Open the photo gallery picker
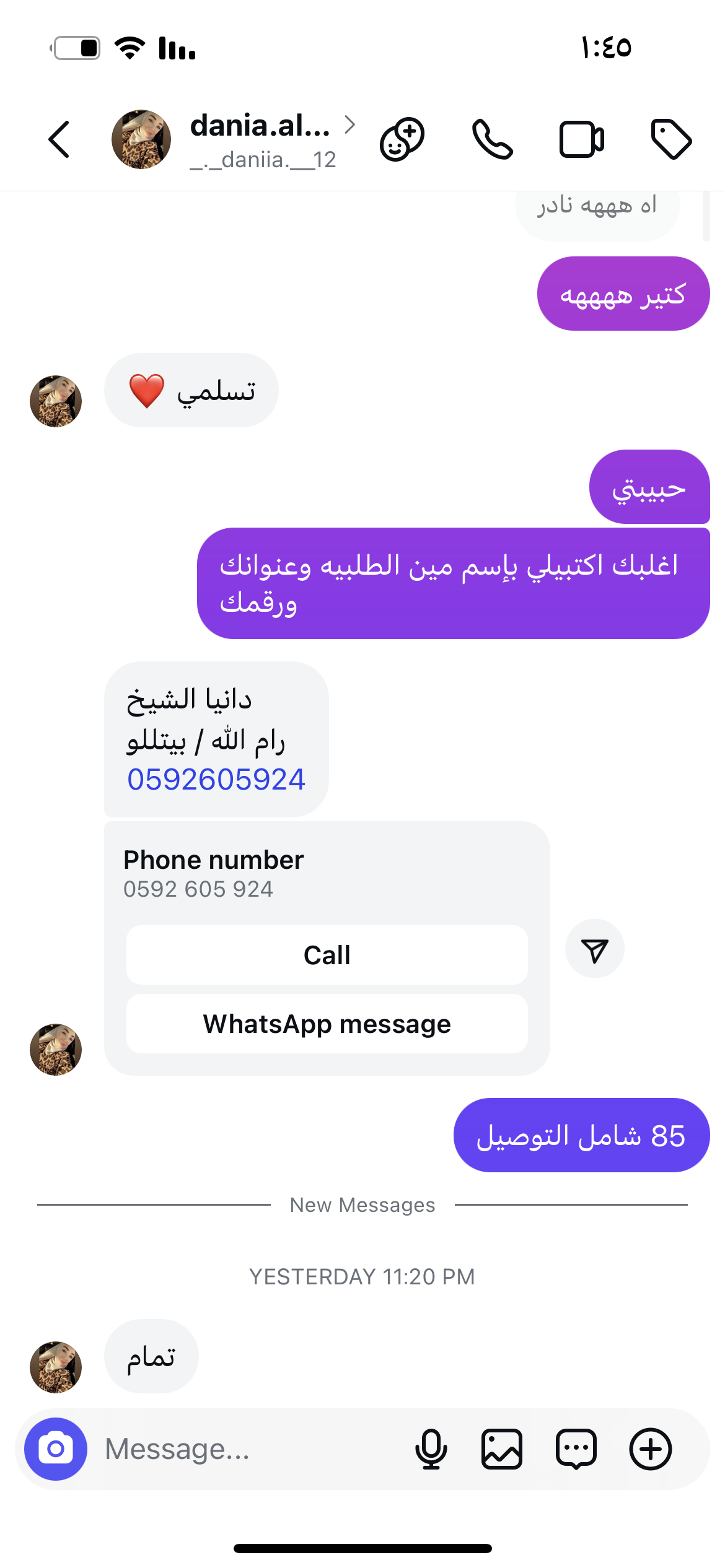This screenshot has width=725, height=1568. tap(502, 1449)
